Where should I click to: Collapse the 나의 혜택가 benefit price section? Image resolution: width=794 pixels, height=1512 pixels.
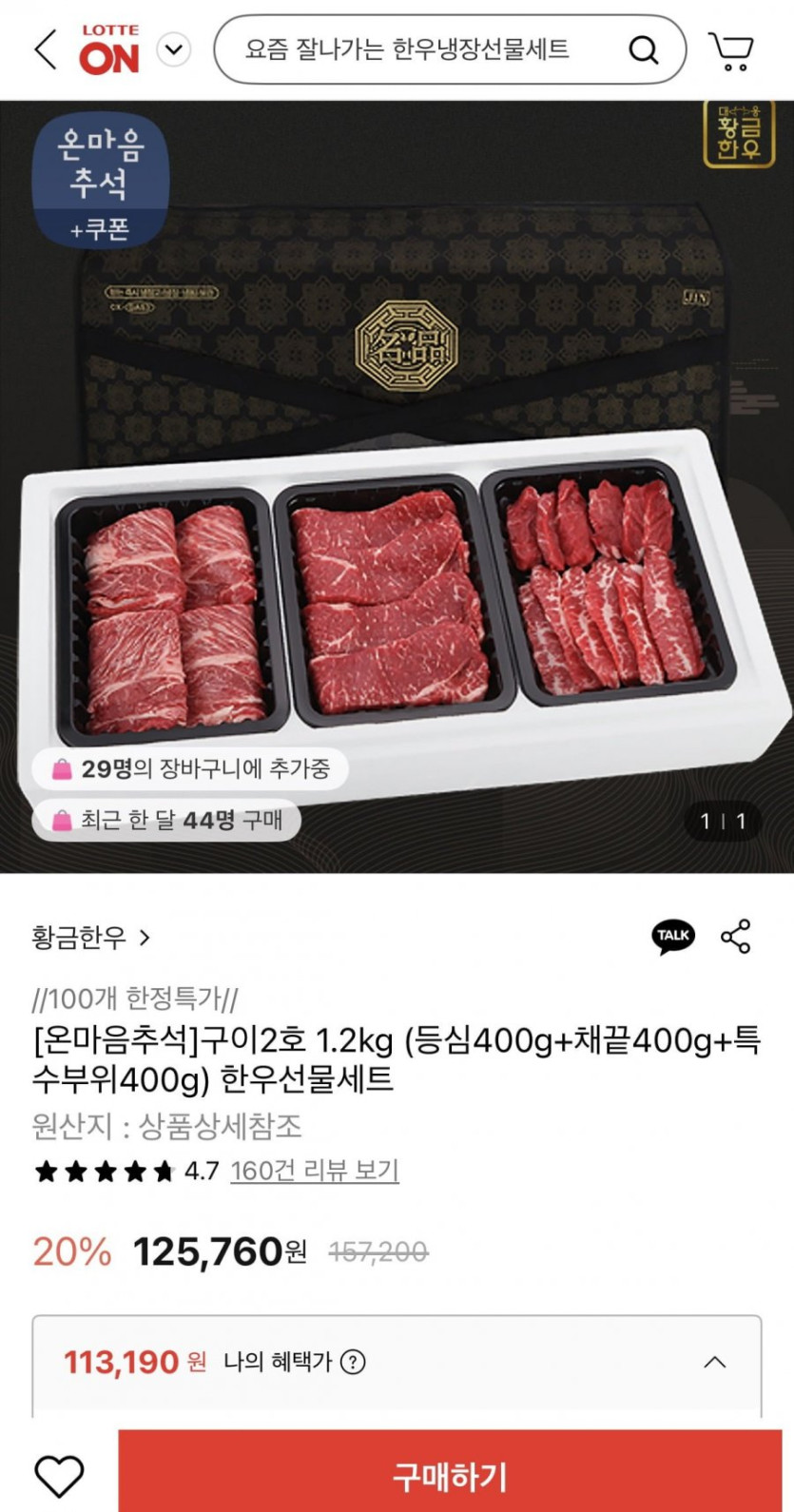714,1362
